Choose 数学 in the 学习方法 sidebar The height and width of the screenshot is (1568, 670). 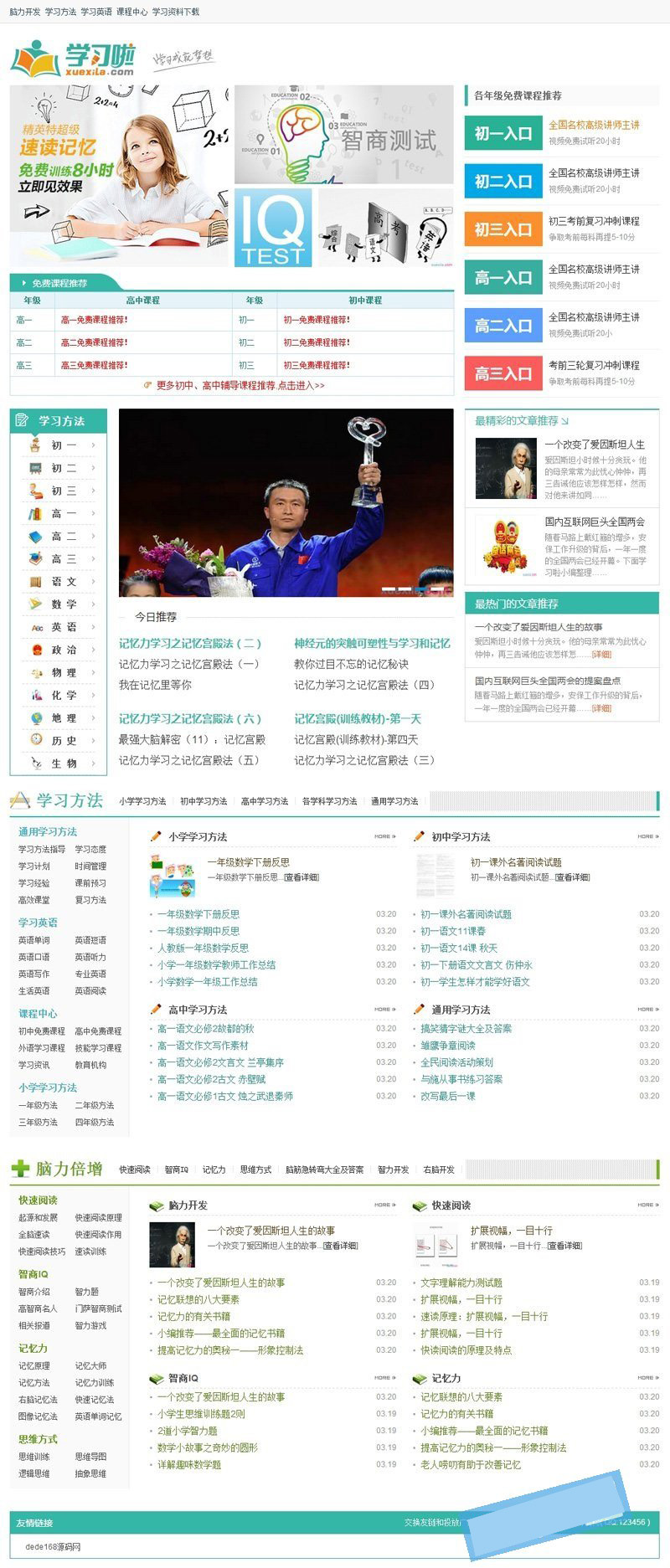[64, 604]
